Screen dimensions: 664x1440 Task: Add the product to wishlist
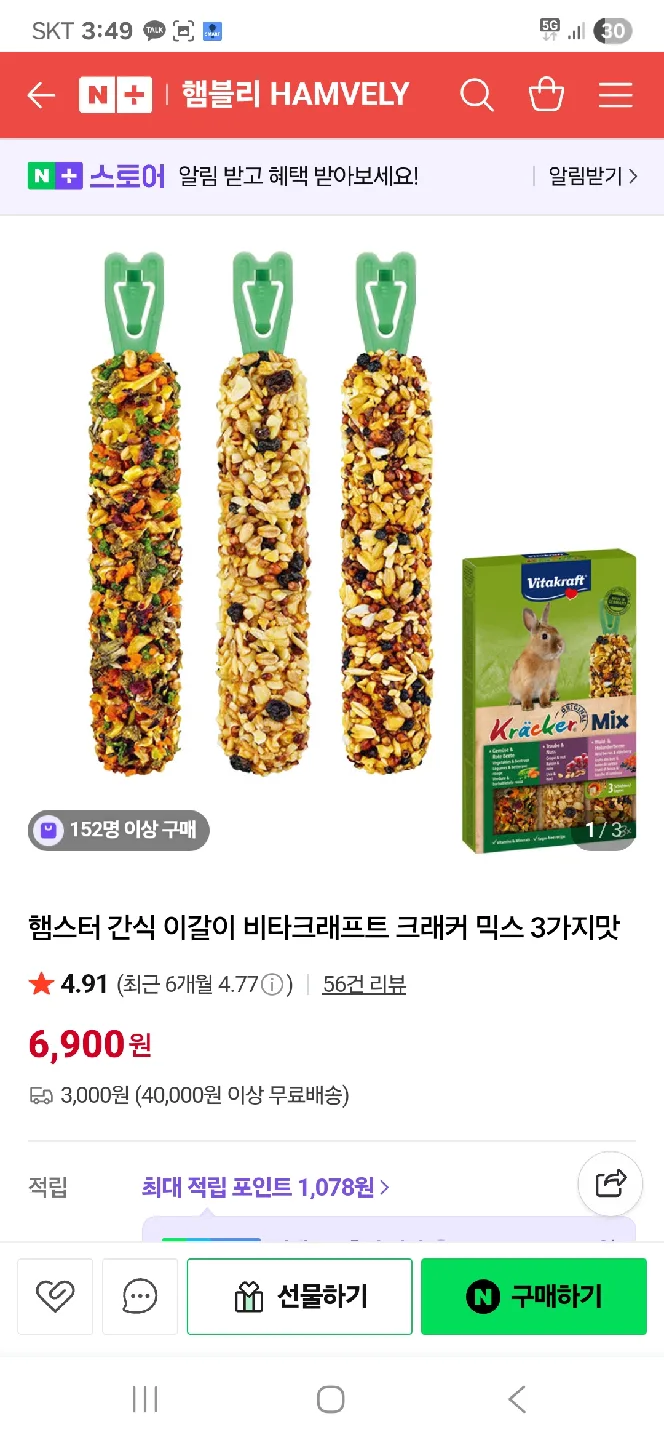(55, 1297)
